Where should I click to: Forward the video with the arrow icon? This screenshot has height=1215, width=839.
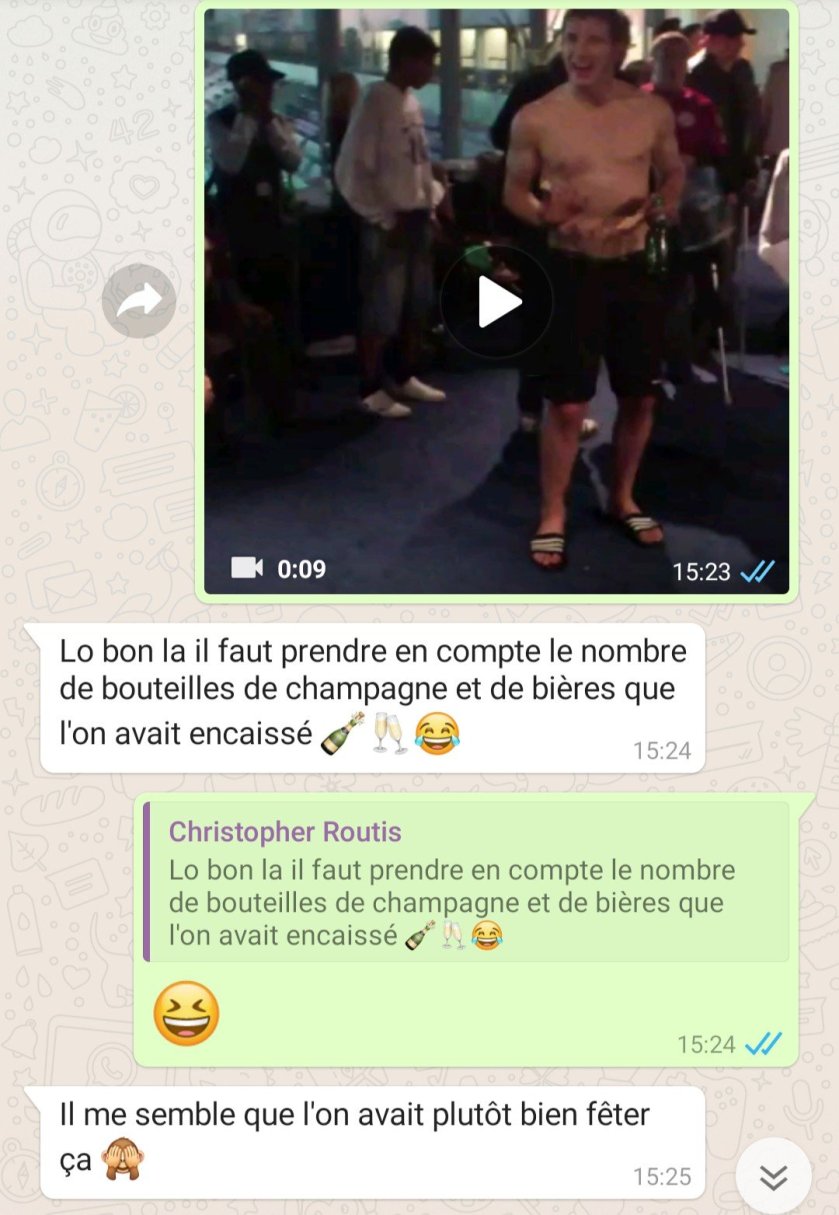[139, 300]
